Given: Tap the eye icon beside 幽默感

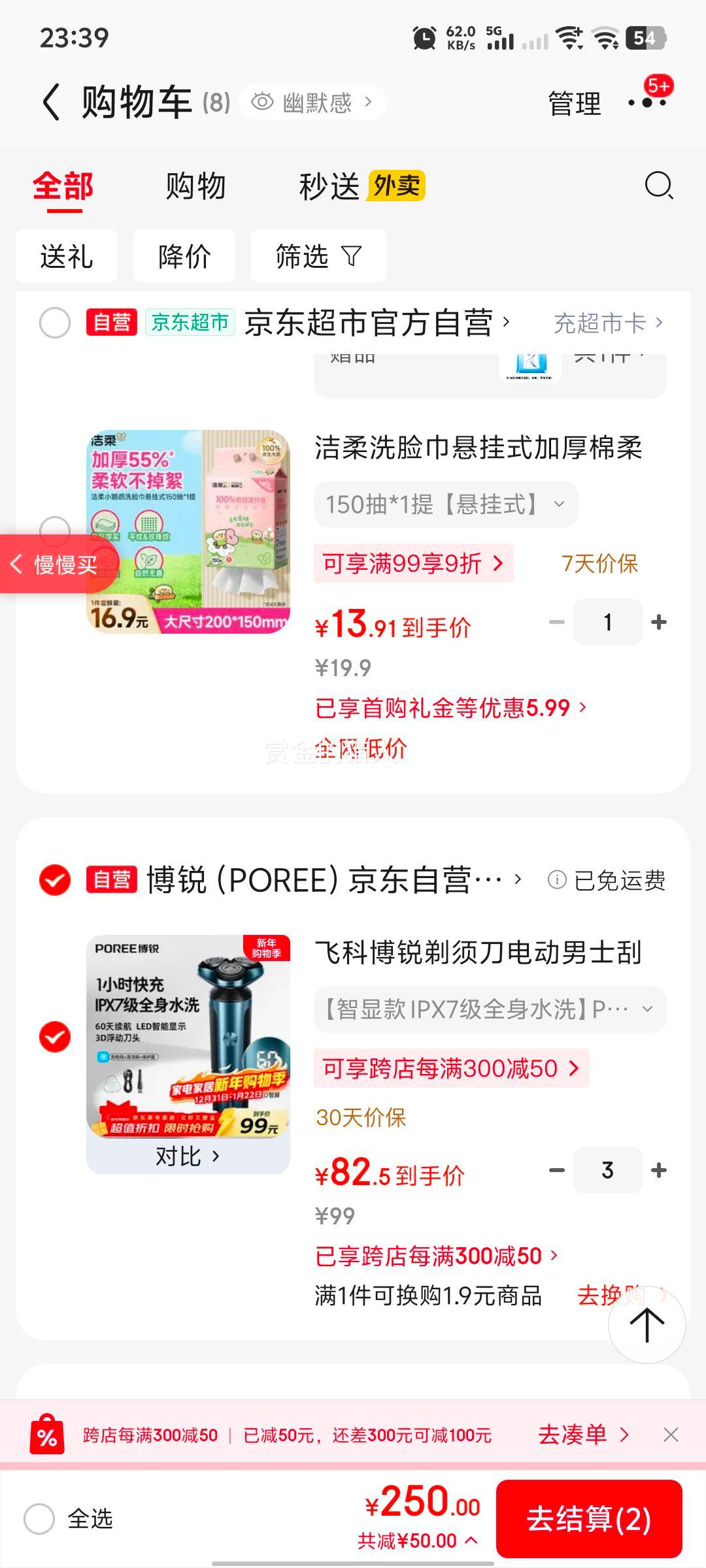Looking at the screenshot, I should tap(263, 101).
